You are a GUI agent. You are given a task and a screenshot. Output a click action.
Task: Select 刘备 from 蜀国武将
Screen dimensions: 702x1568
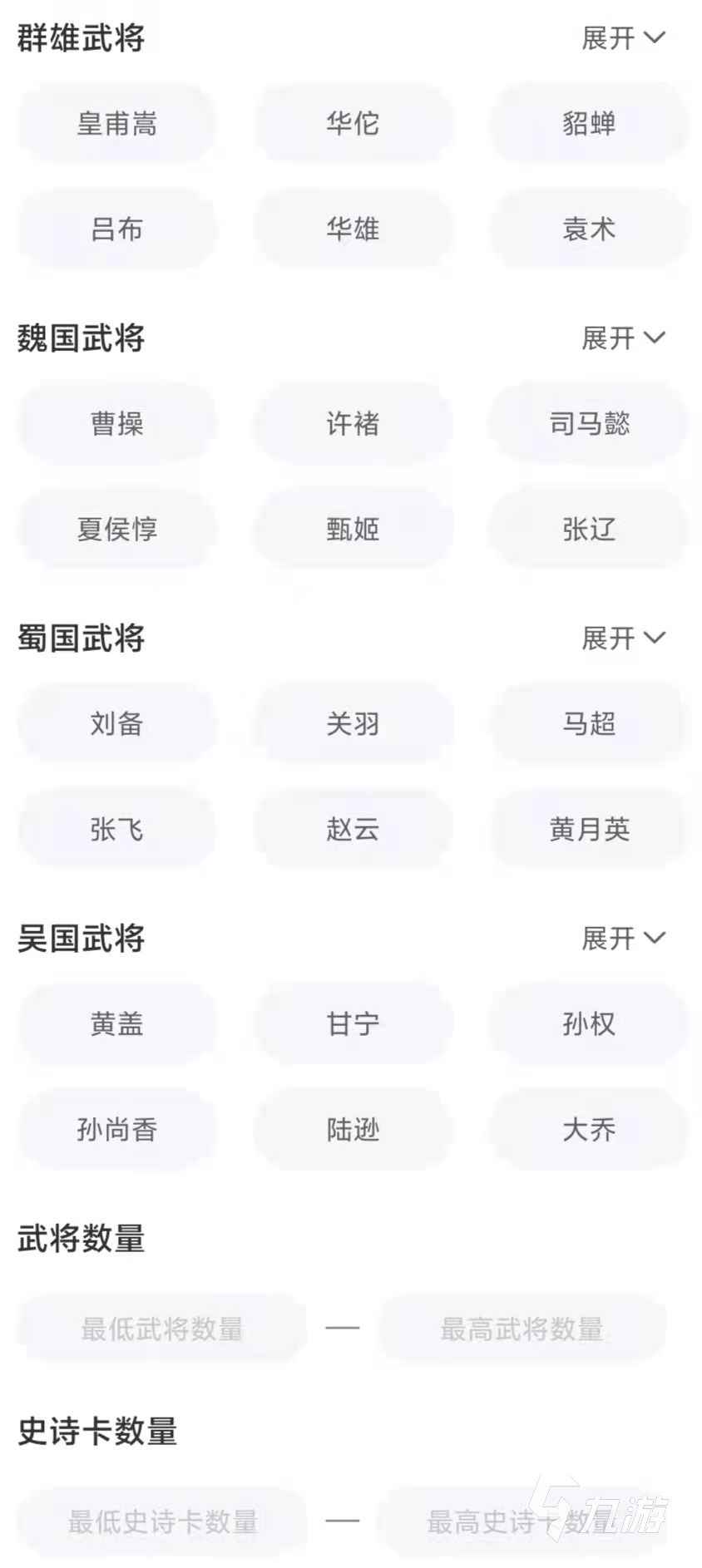(x=117, y=724)
